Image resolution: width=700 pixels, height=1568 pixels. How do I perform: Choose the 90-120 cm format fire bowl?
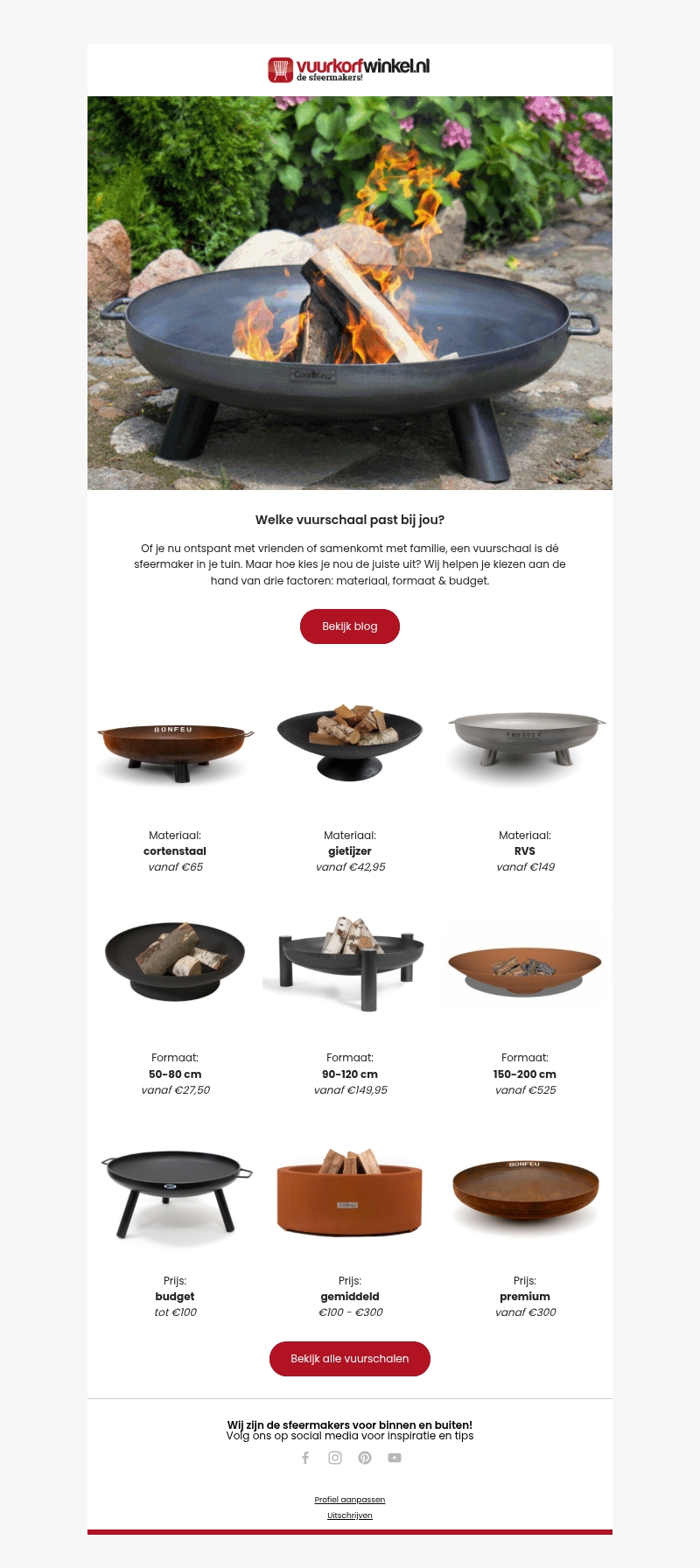350,961
